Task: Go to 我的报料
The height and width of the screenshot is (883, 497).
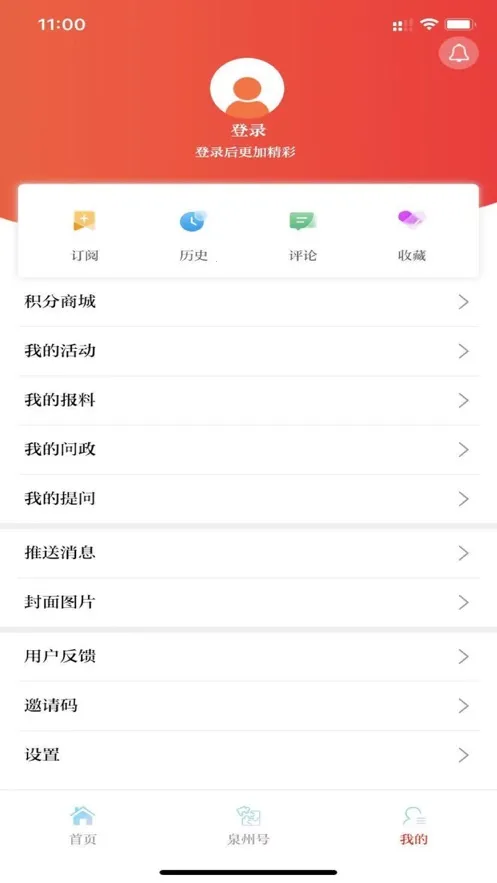Action: 248,400
